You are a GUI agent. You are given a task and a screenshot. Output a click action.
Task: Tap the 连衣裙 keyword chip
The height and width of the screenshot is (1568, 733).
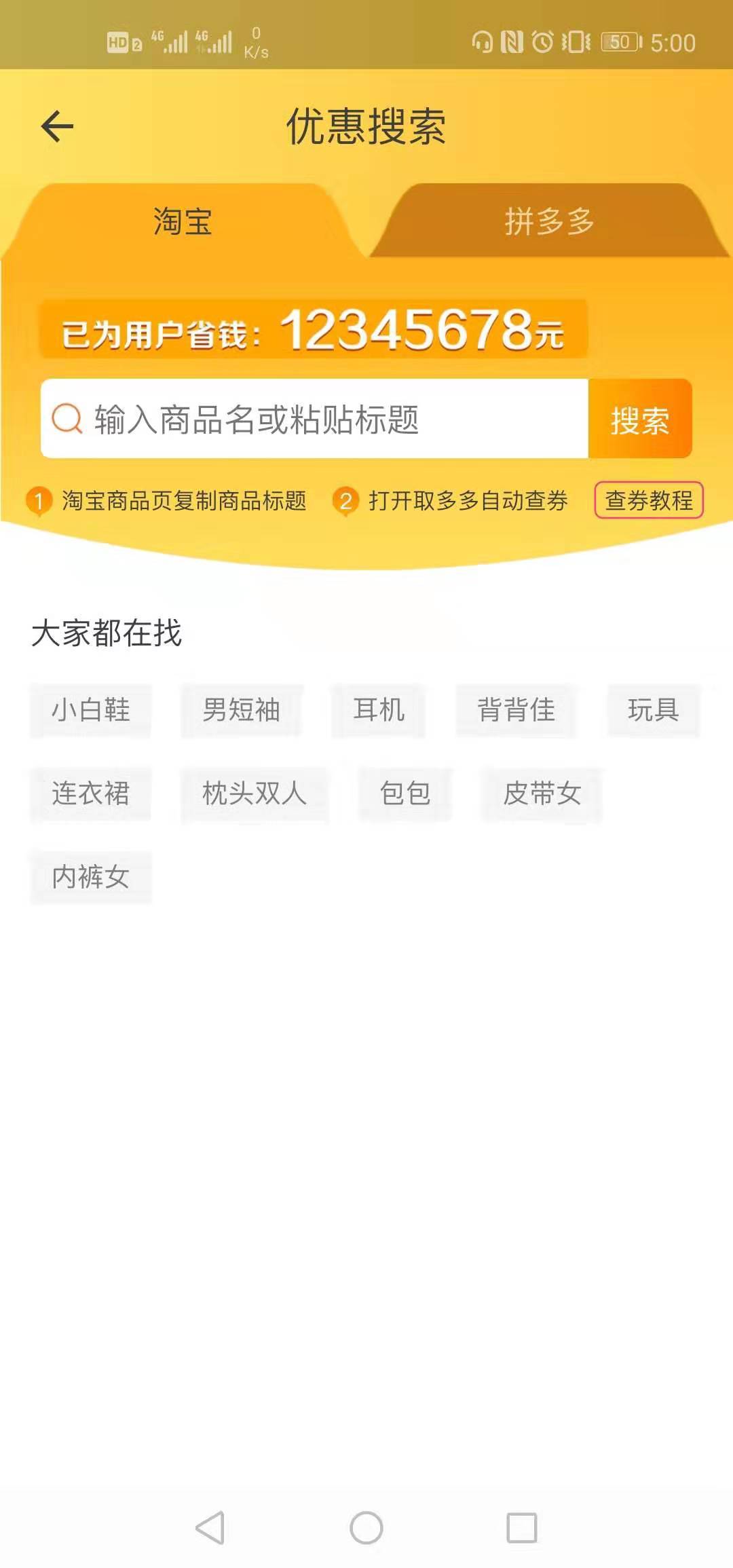pos(90,794)
